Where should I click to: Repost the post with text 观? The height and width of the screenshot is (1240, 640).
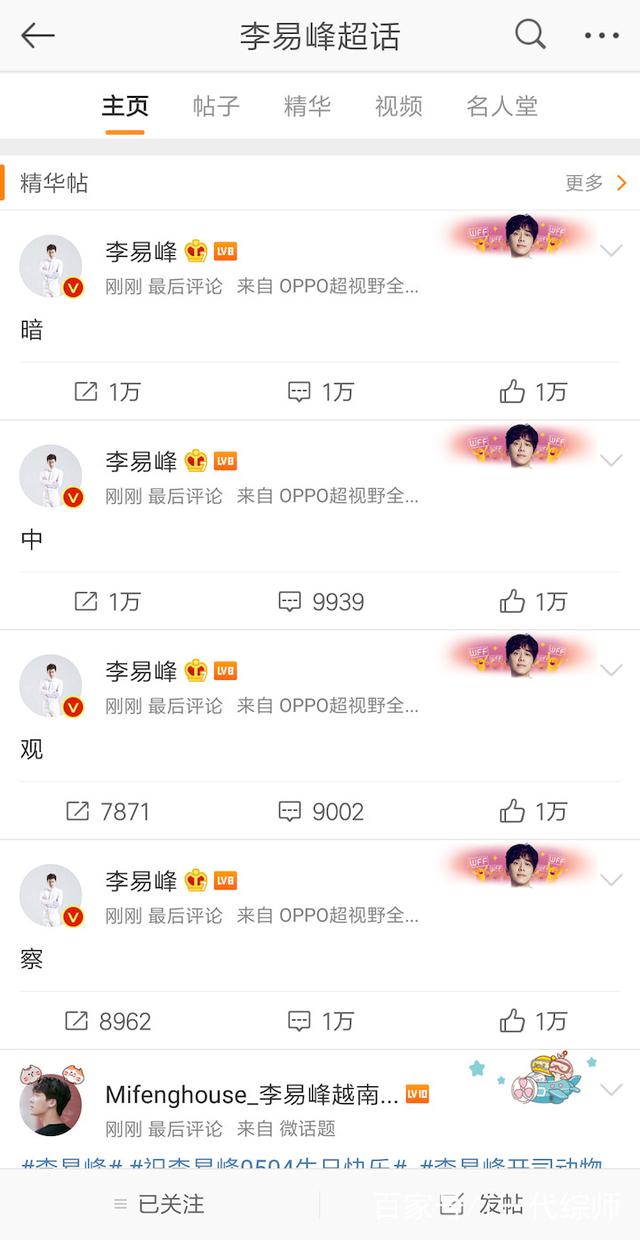[107, 811]
